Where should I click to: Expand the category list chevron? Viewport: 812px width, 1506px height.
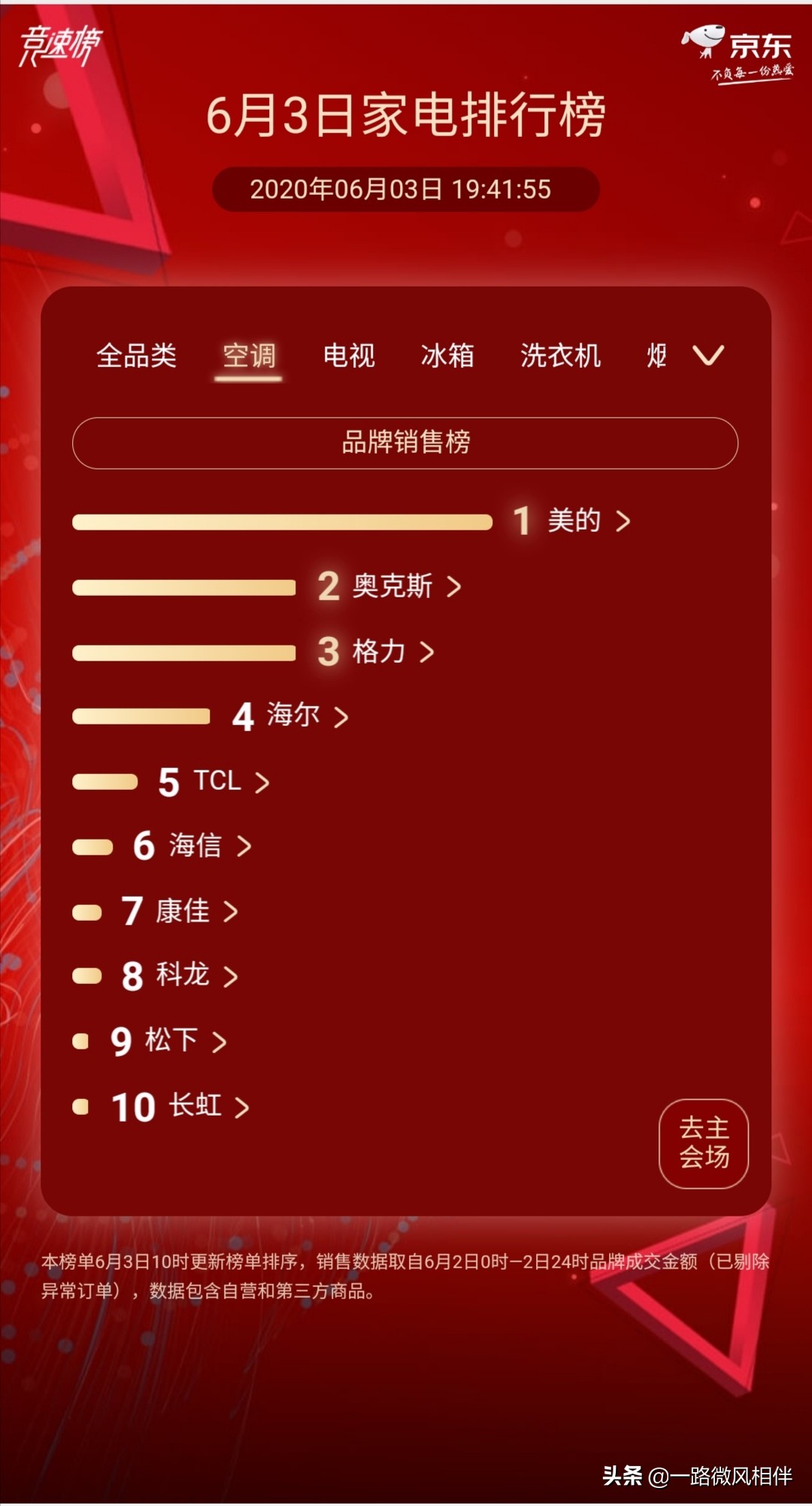(710, 356)
